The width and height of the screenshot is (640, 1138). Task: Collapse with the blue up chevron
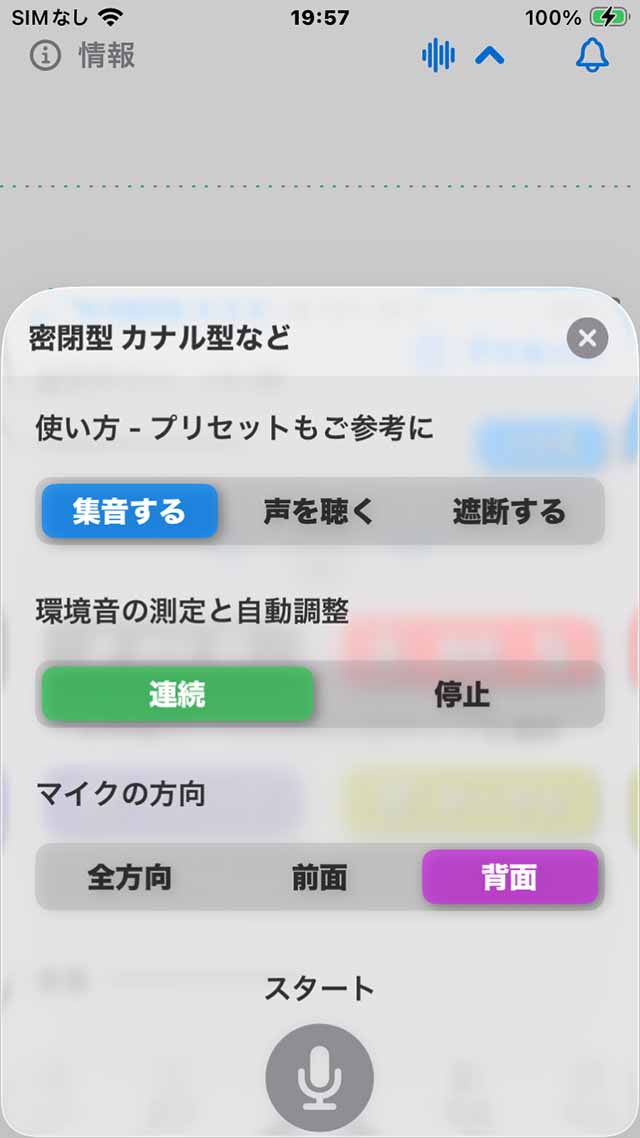(490, 56)
